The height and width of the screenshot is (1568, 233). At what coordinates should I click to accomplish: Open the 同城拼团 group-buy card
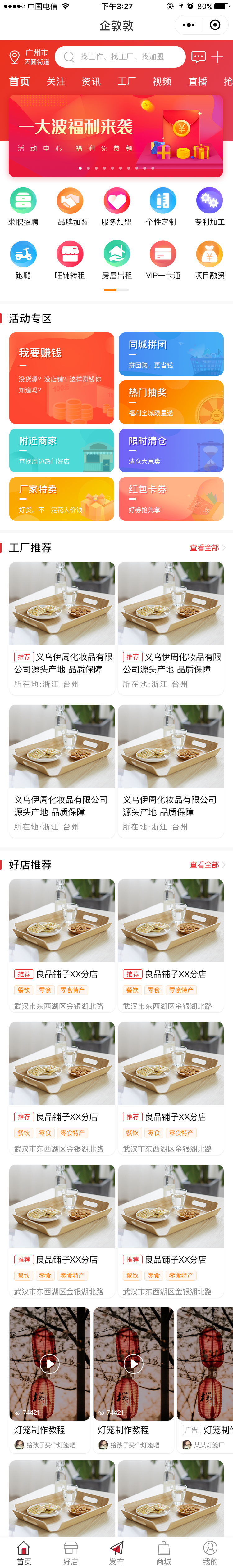point(171,354)
